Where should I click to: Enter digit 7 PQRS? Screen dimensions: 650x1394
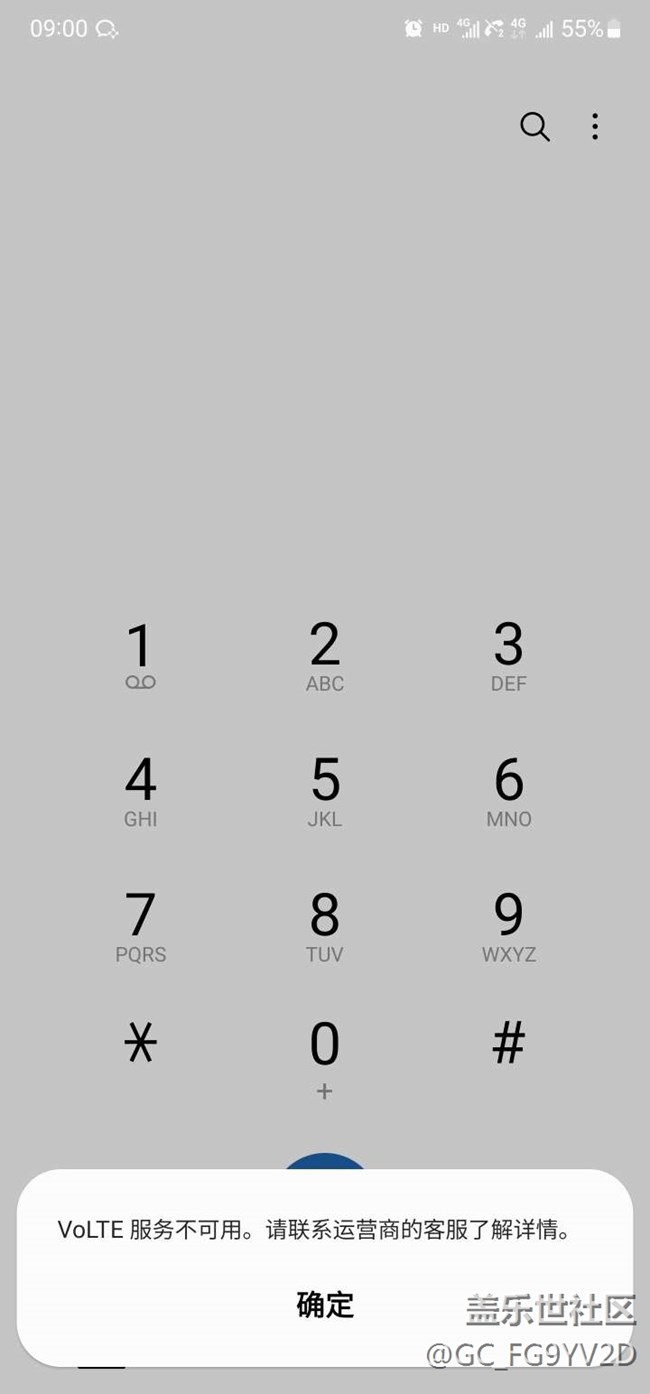[140, 926]
